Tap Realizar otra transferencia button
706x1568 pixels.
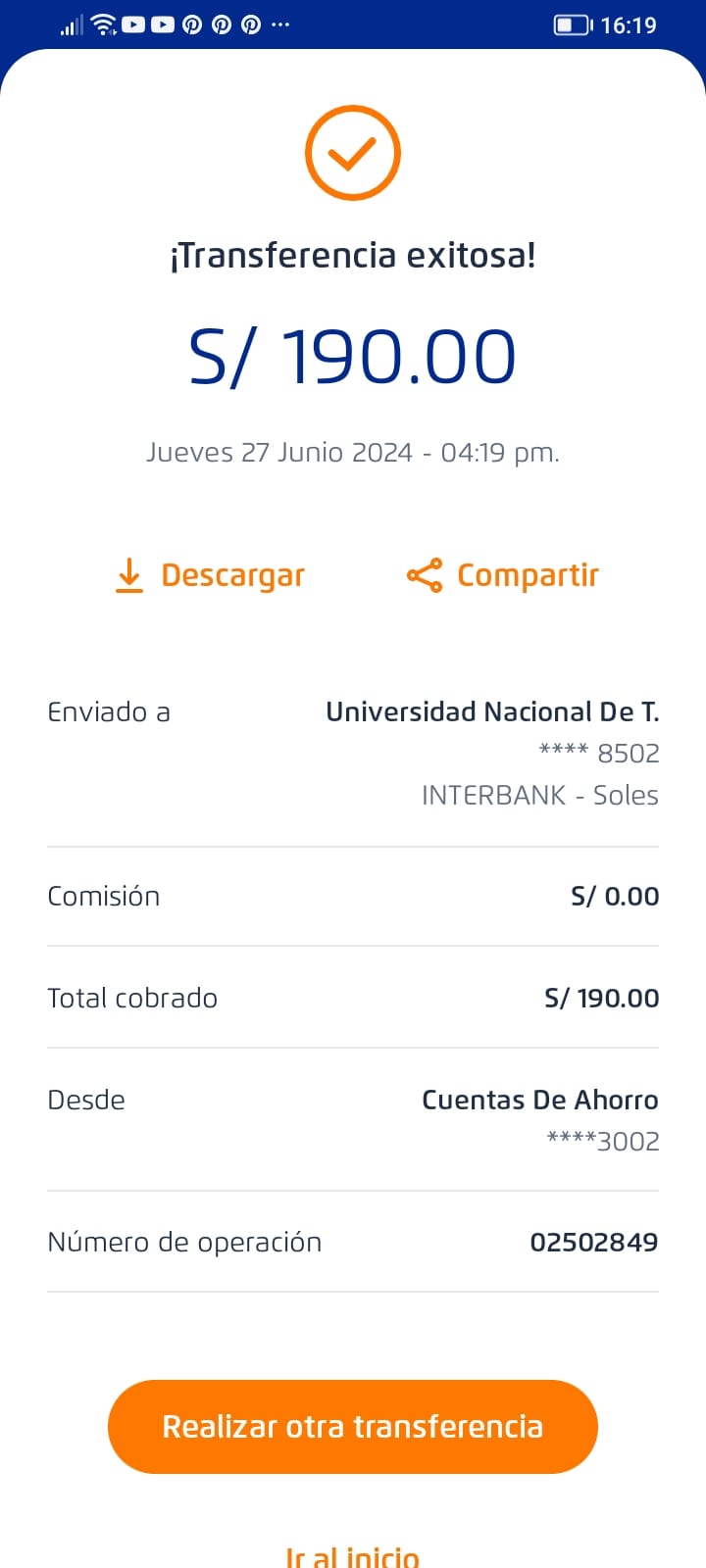pyautogui.click(x=353, y=1426)
